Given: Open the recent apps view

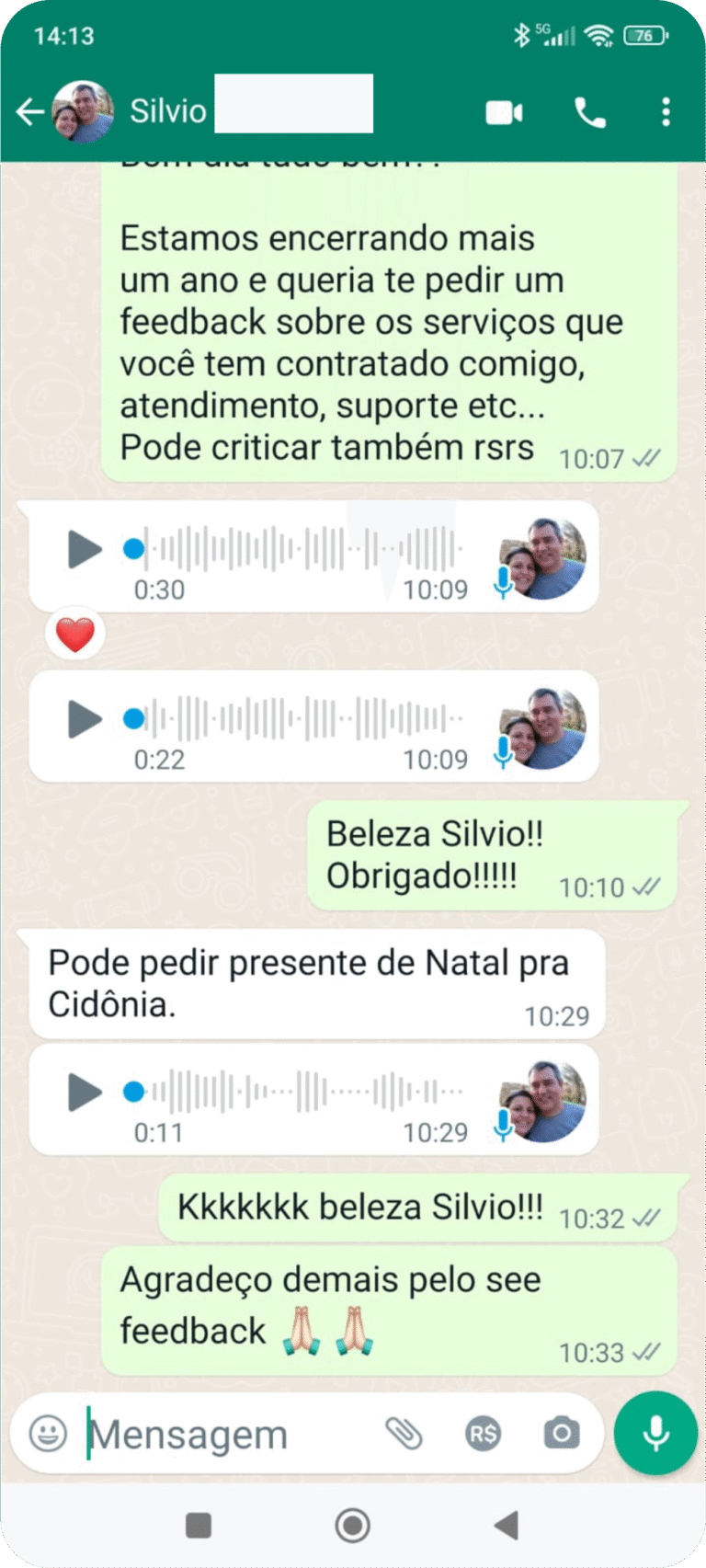Looking at the screenshot, I should 199,1525.
